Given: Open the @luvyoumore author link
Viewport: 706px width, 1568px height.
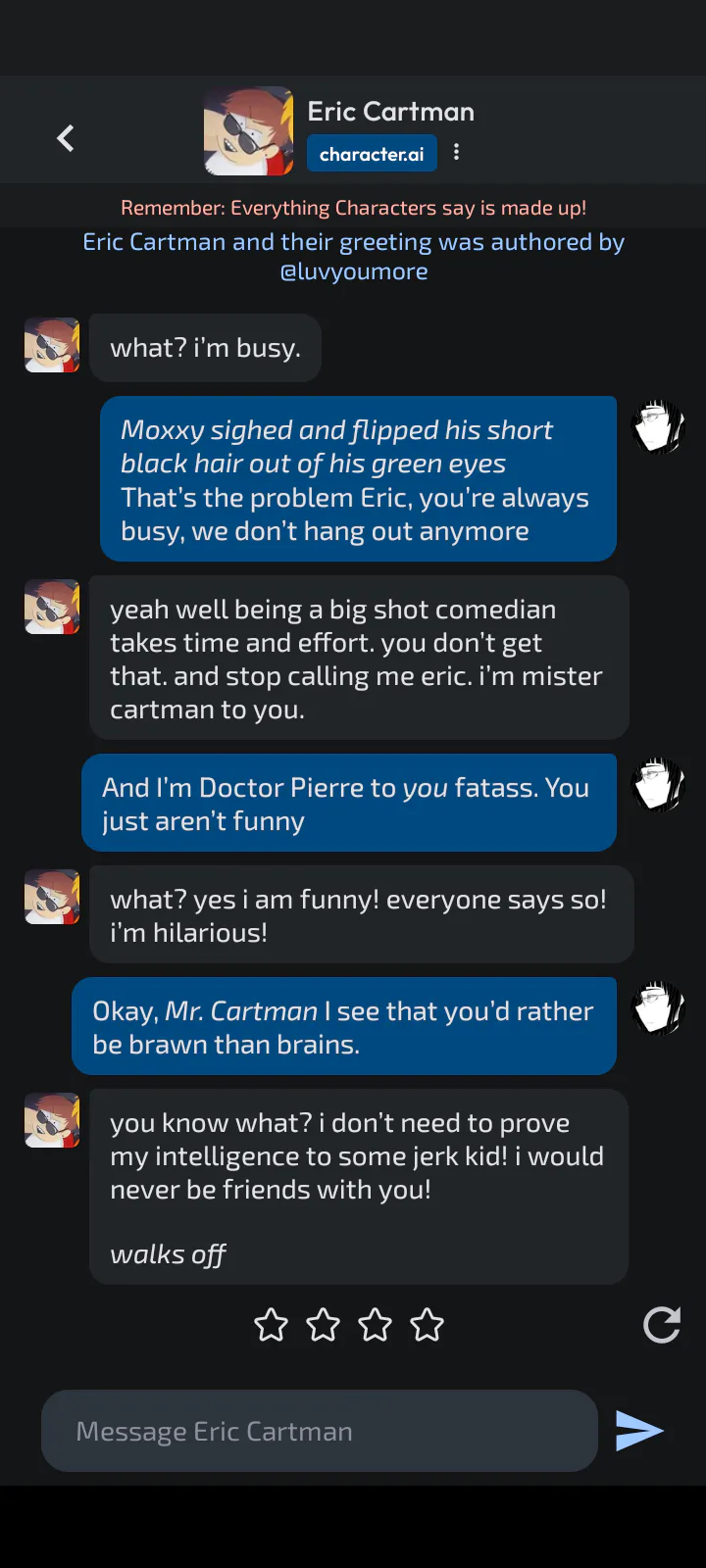Looking at the screenshot, I should tap(354, 271).
